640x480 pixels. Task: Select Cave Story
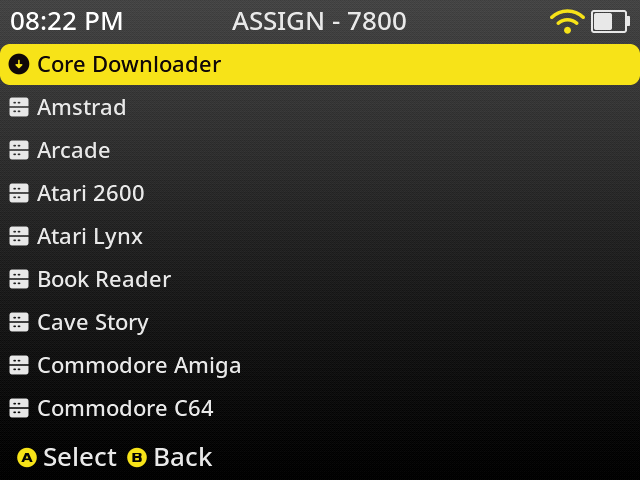pos(92,322)
